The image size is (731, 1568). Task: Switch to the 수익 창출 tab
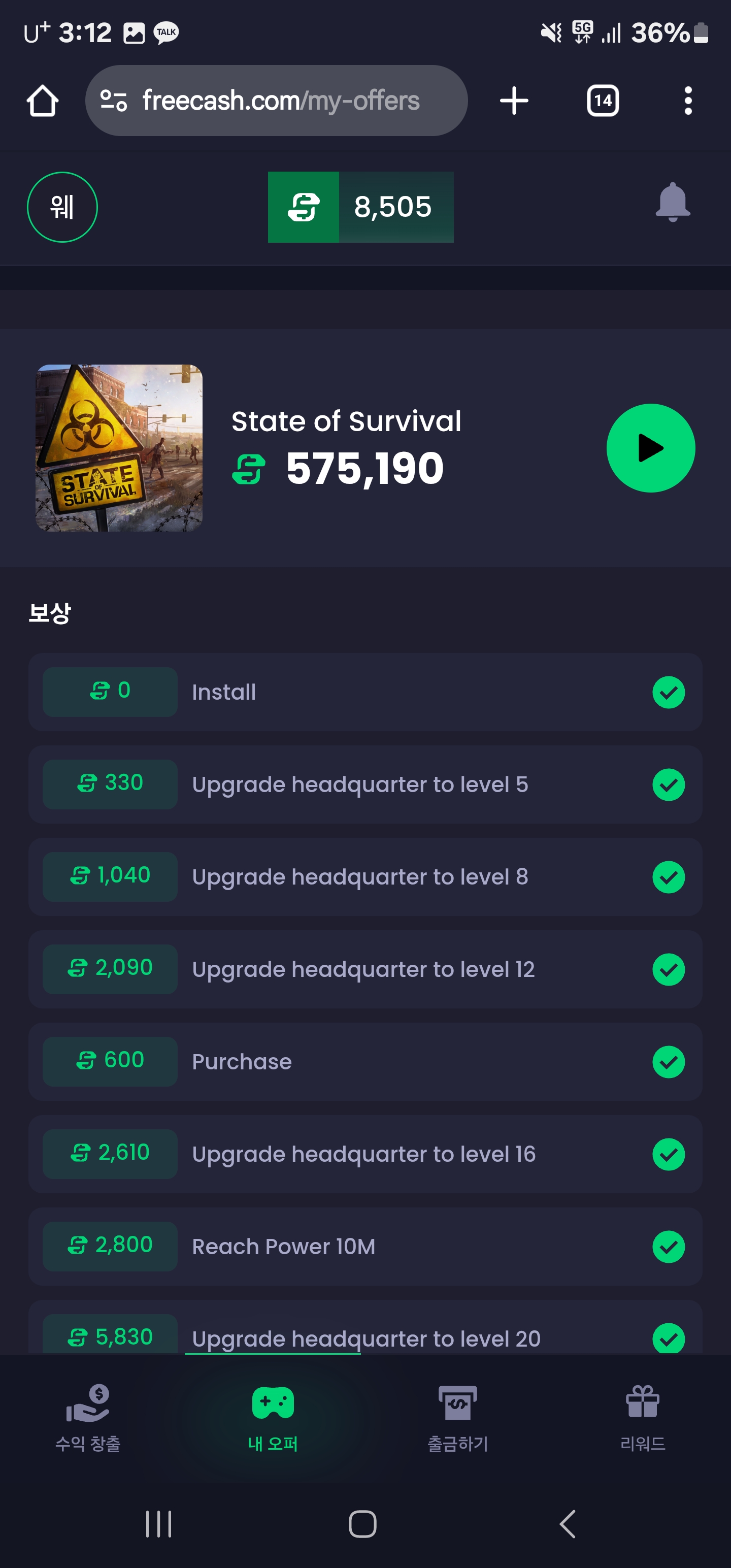88,1419
